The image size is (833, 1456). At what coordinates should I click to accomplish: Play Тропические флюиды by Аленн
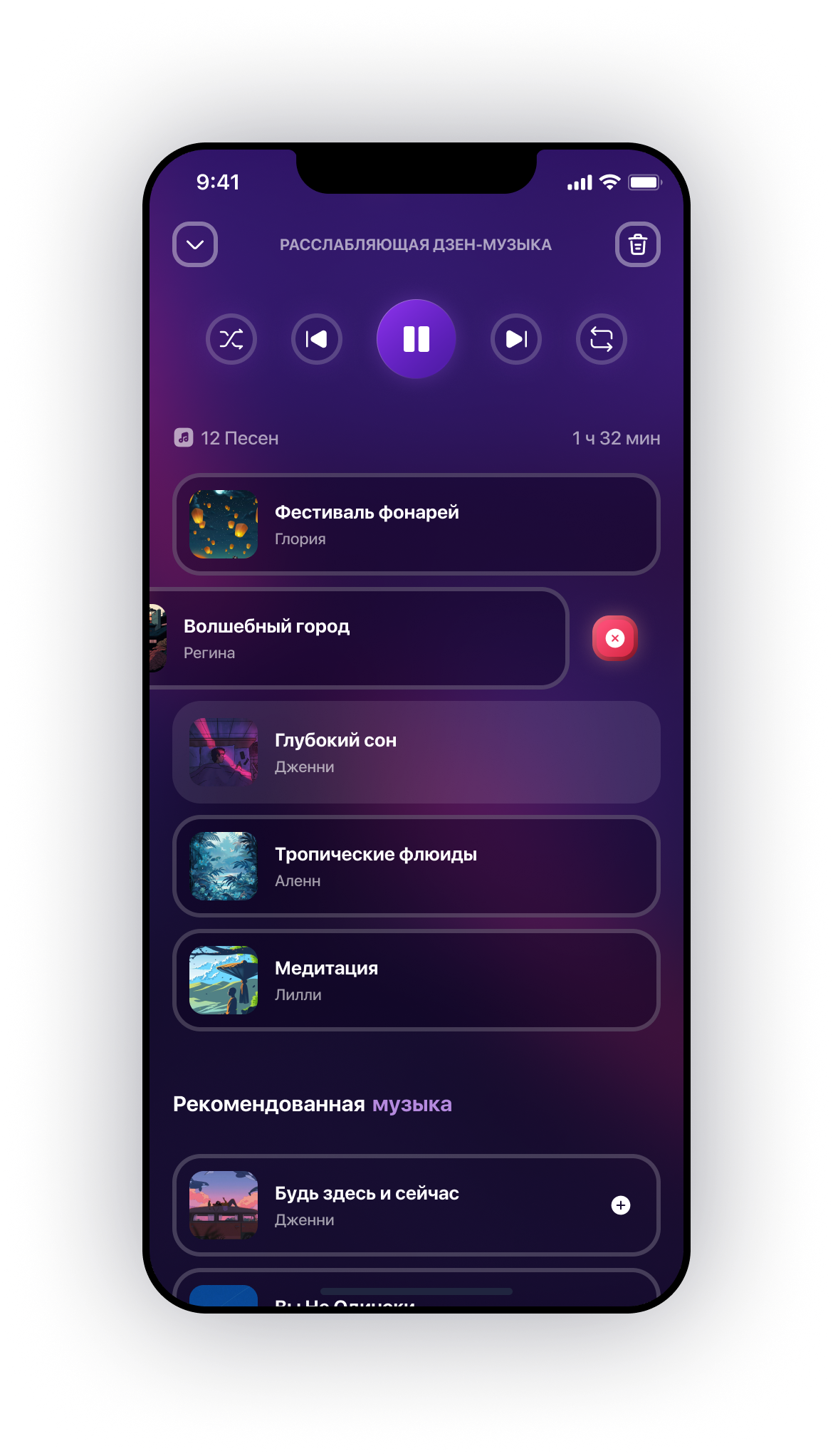click(416, 866)
